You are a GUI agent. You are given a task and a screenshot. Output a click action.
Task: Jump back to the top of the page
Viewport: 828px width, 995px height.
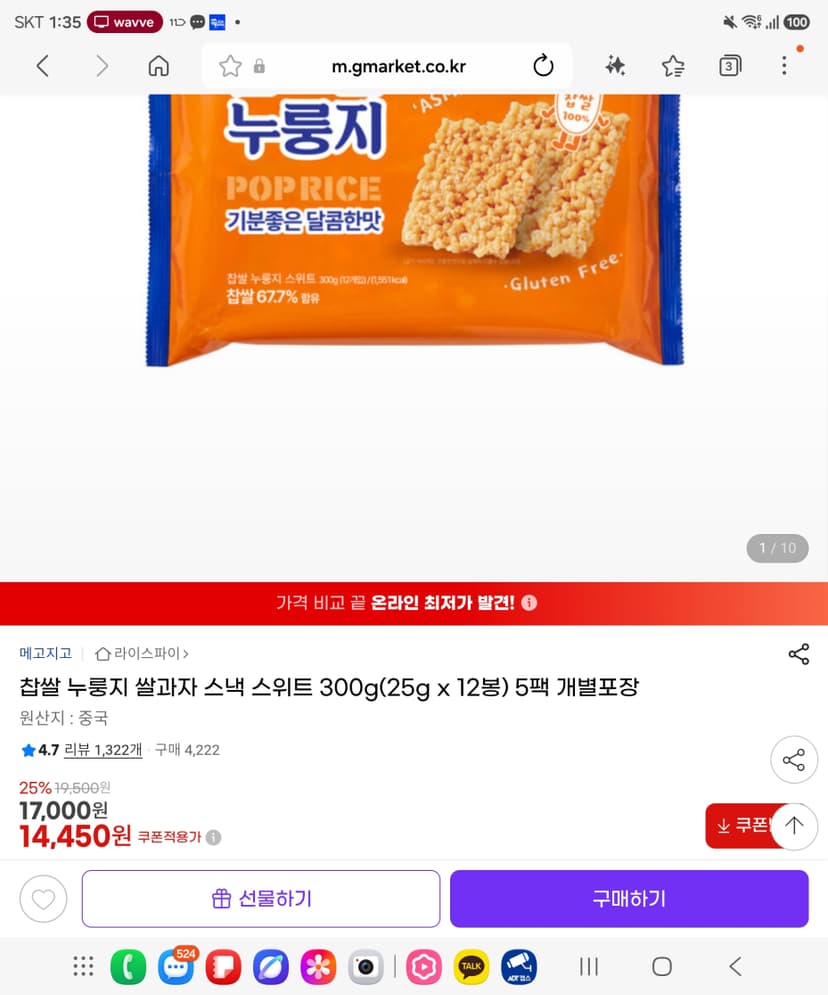794,826
